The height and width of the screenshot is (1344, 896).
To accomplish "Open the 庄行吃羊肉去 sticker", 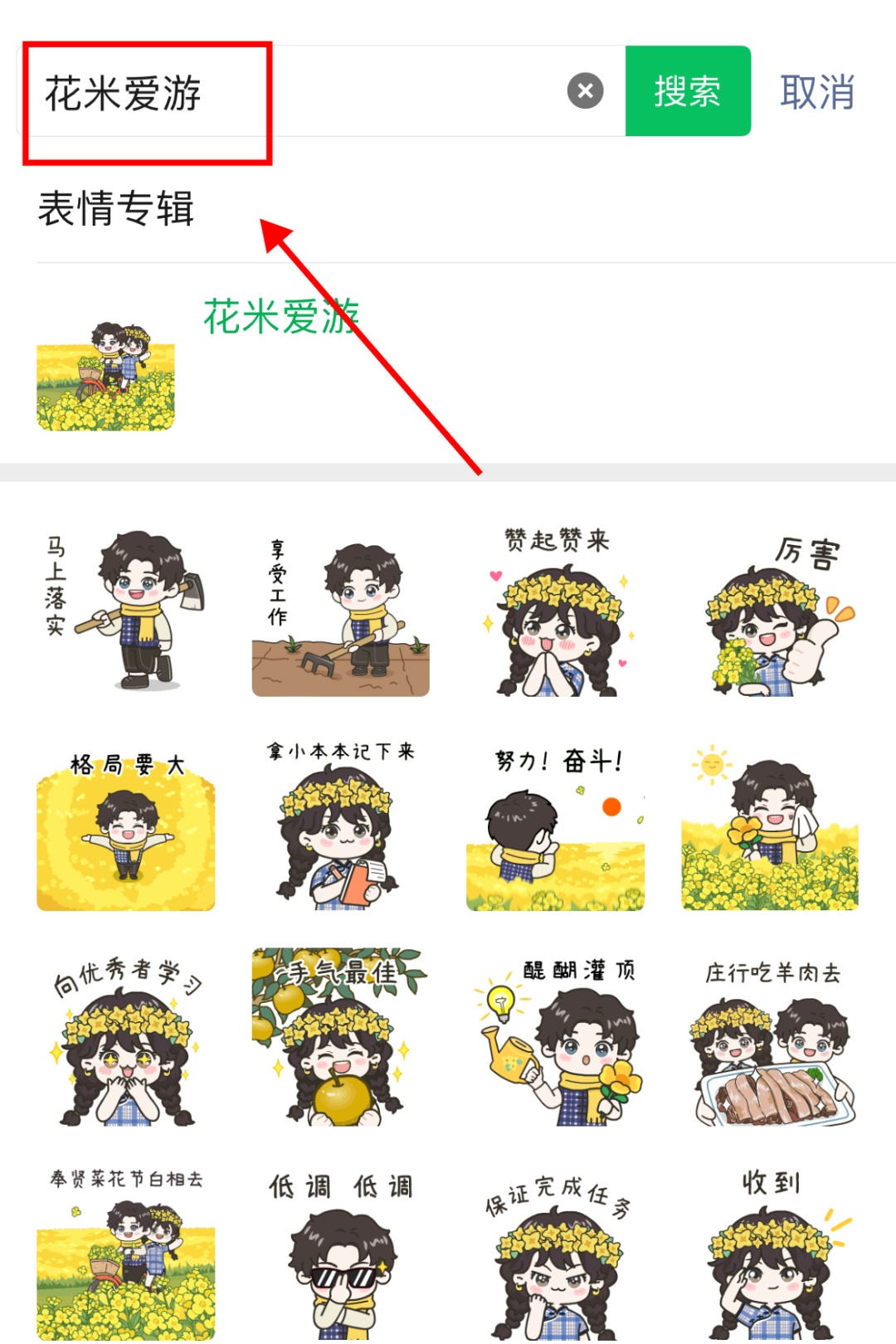I will pyautogui.click(x=771, y=1040).
